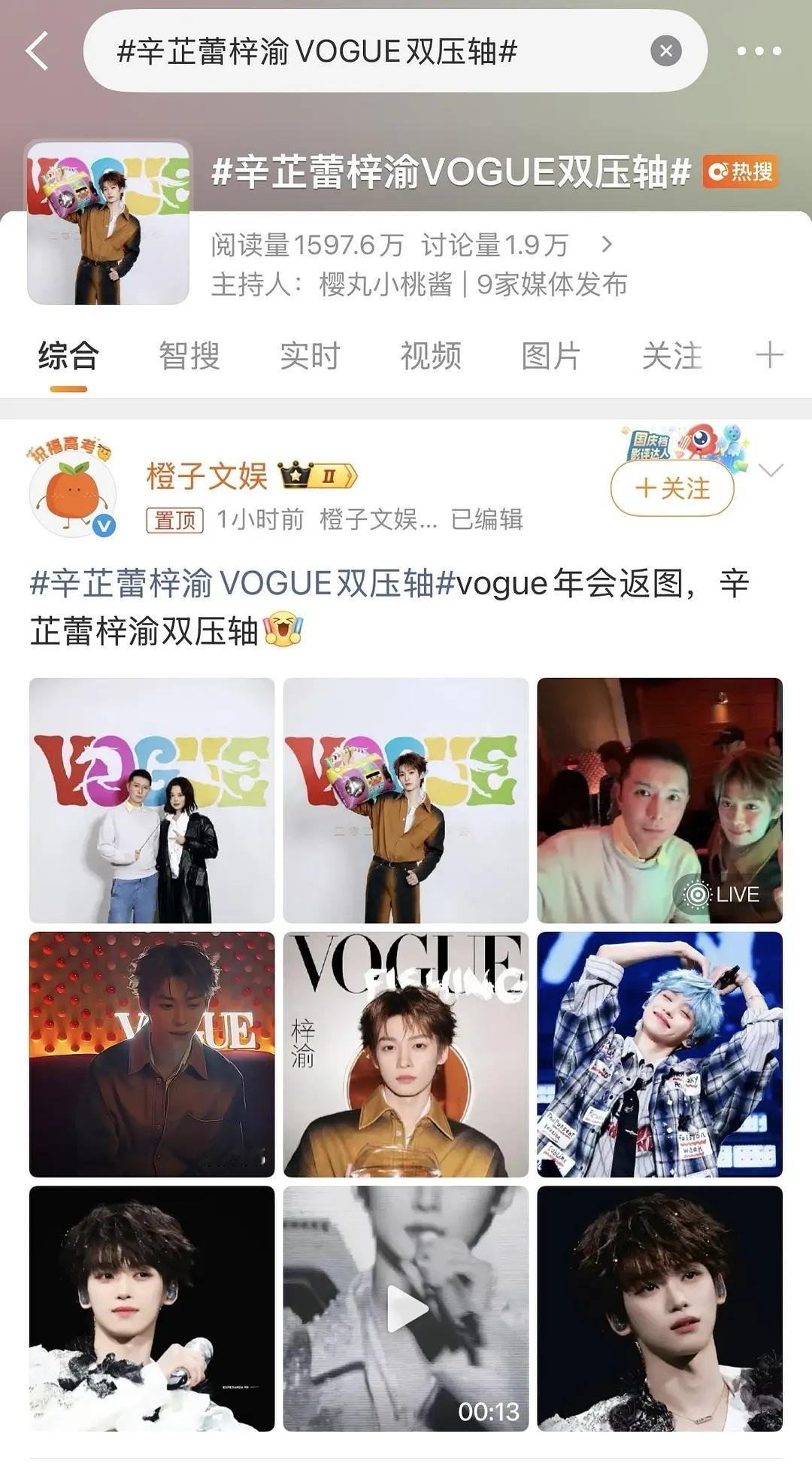Open the blue-haired stage photo thumbnail
The width and height of the screenshot is (812, 1470).
[x=662, y=1053]
